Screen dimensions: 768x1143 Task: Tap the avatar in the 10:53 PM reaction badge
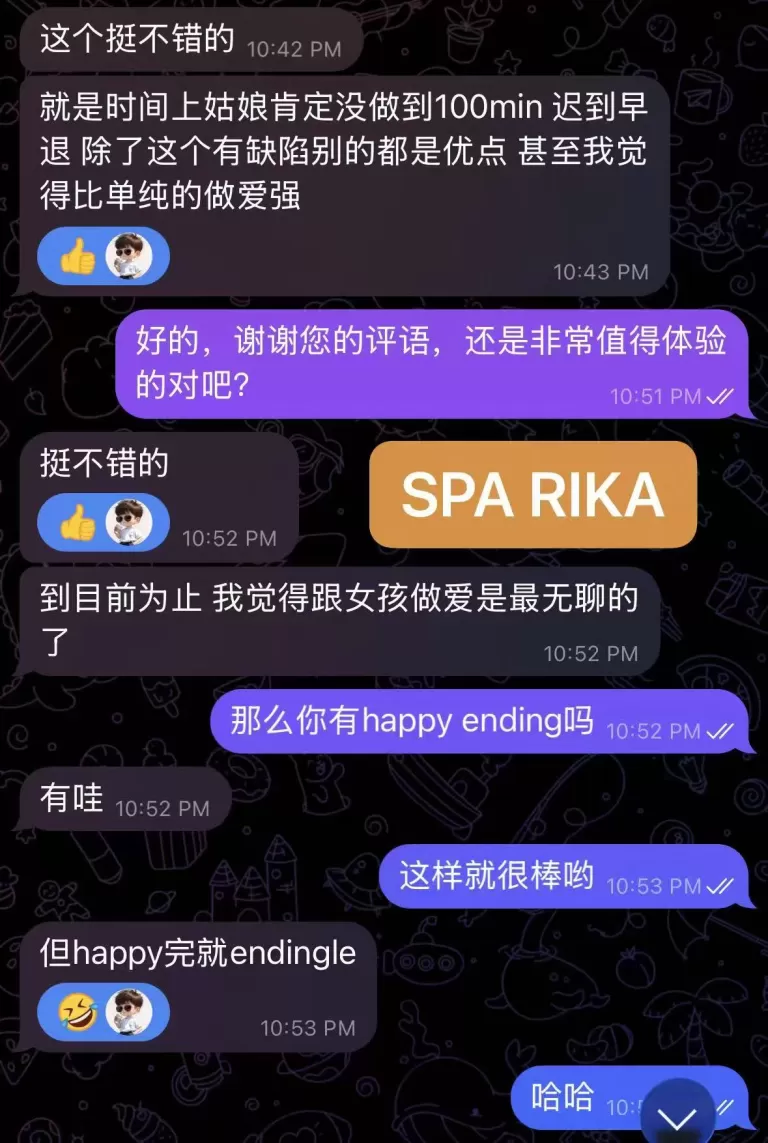pyautogui.click(x=127, y=1011)
